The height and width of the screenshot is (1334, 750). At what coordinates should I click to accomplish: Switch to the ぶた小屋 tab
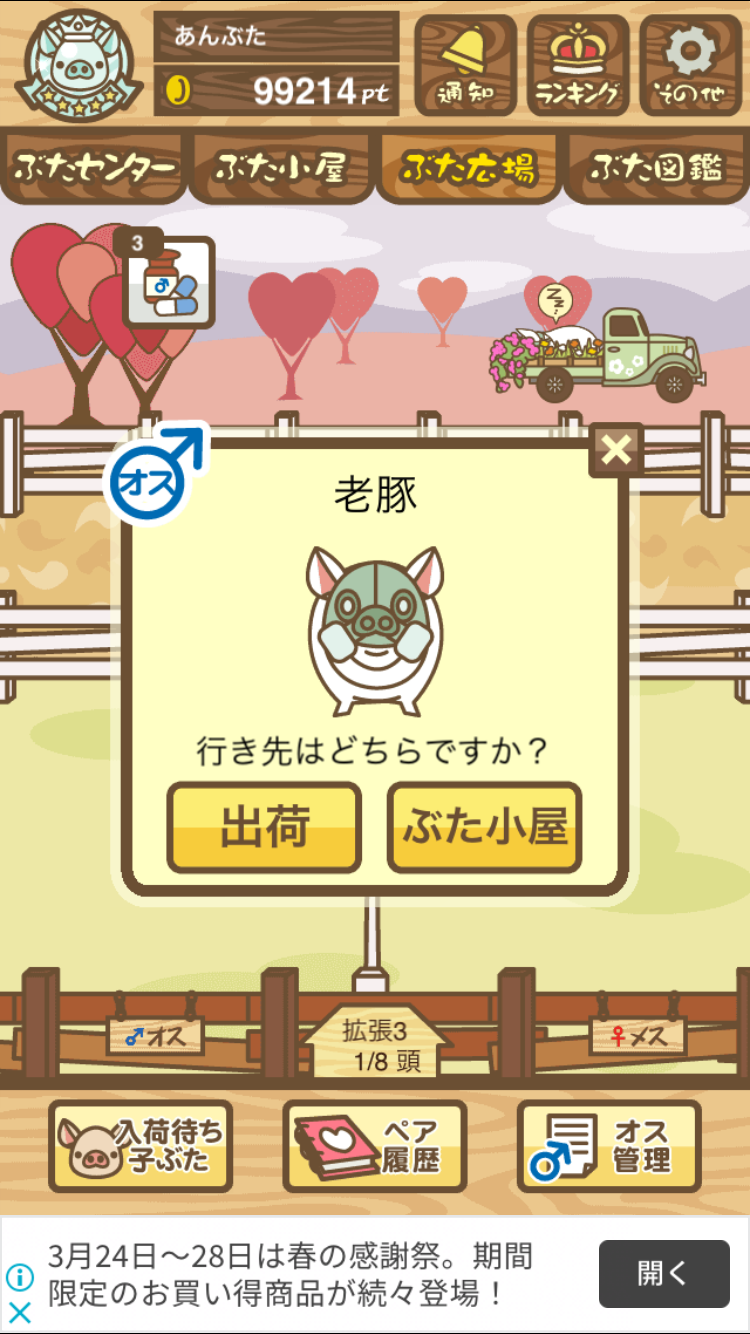(282, 168)
